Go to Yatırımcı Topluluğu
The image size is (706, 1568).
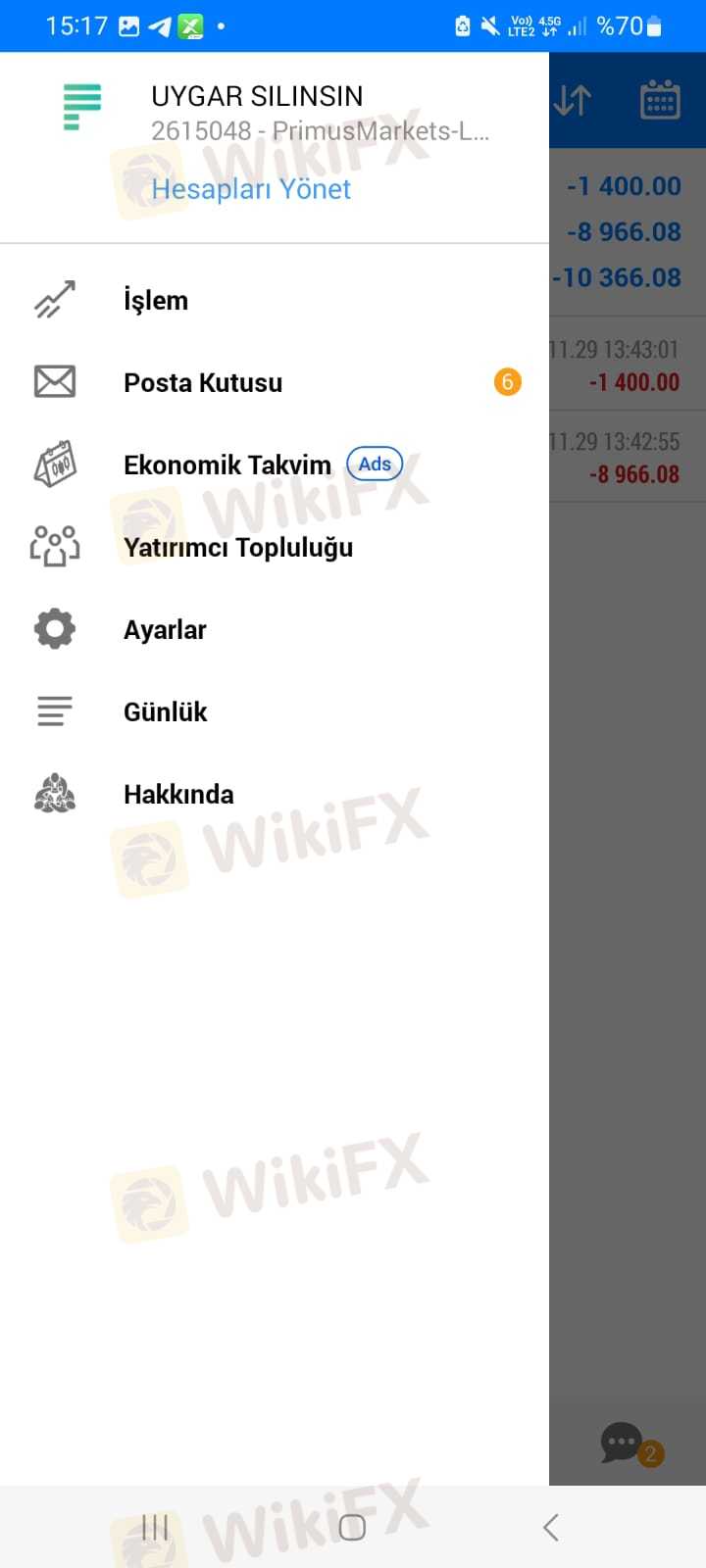click(x=275, y=547)
